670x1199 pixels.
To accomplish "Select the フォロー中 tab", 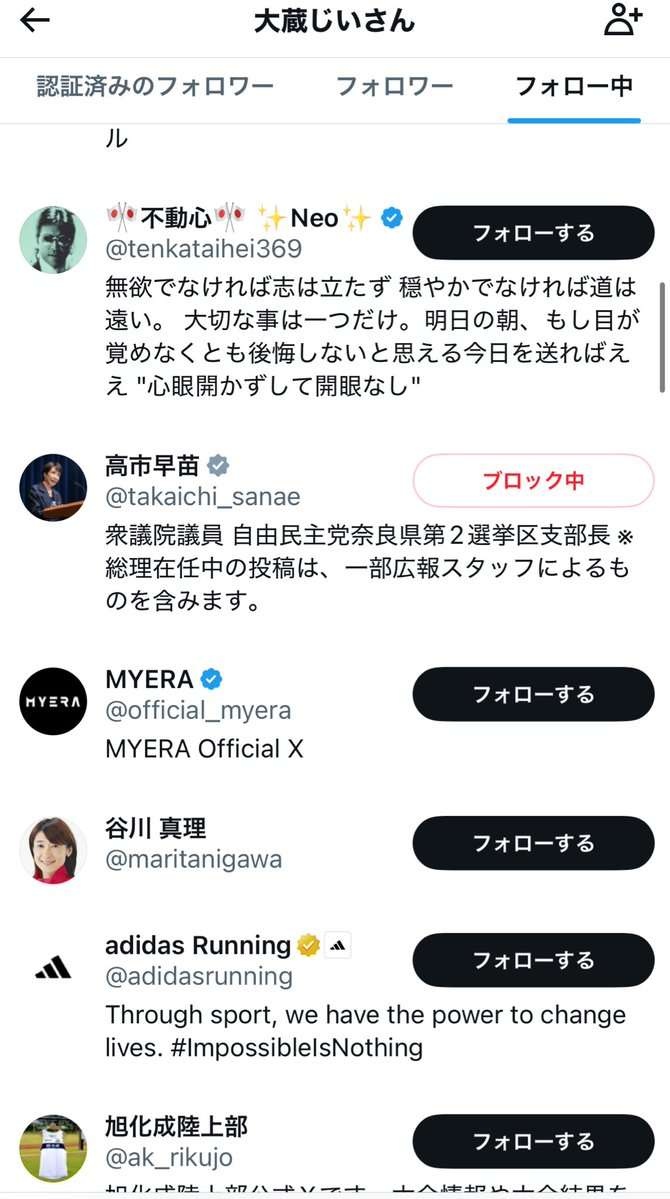I will click(573, 86).
